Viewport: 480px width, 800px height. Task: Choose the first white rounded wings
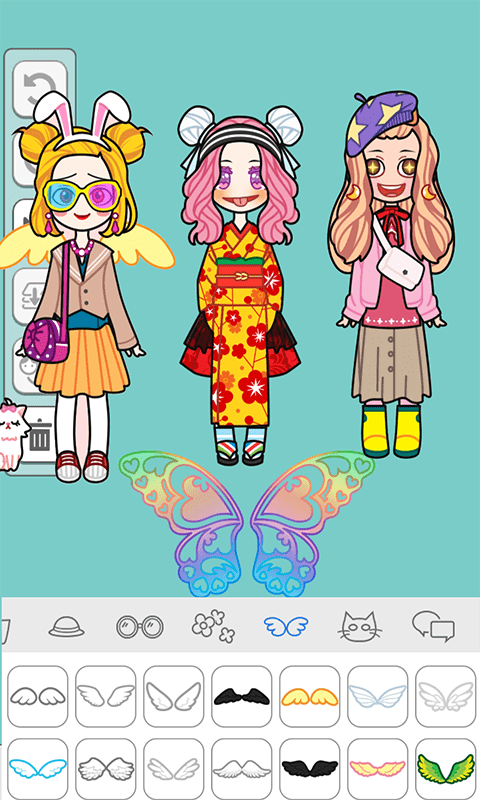(38, 696)
